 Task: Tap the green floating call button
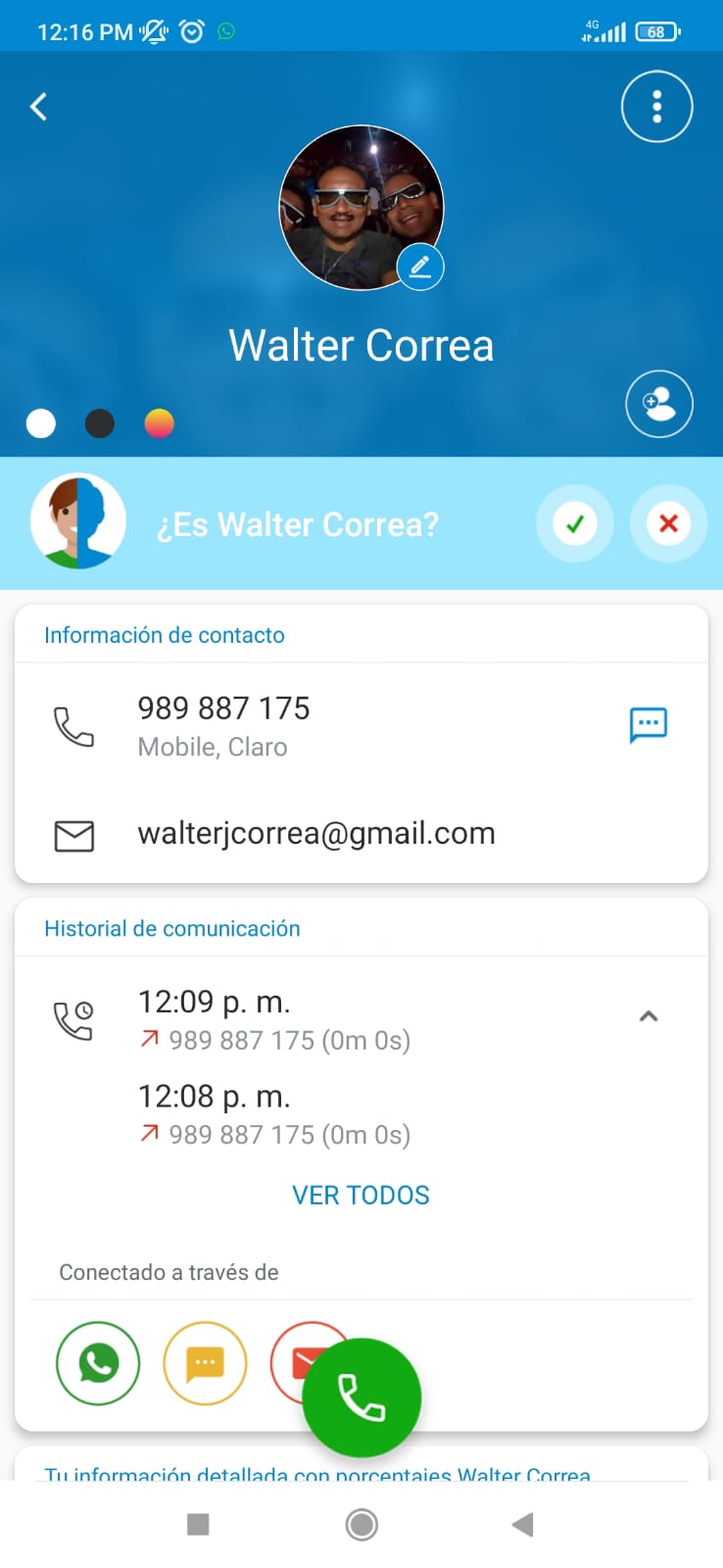[x=361, y=1397]
